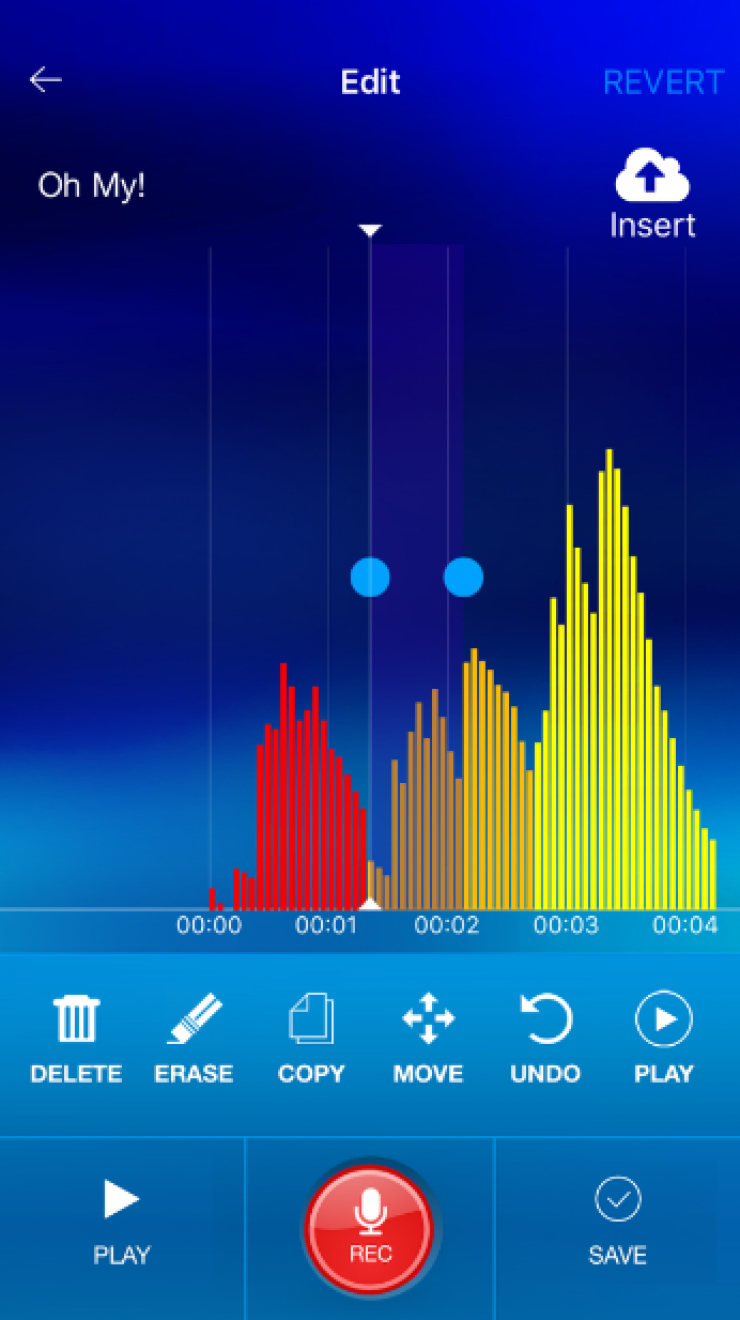Image resolution: width=740 pixels, height=1320 pixels.
Task: Tap REVERT to discard edits
Action: coord(663,82)
